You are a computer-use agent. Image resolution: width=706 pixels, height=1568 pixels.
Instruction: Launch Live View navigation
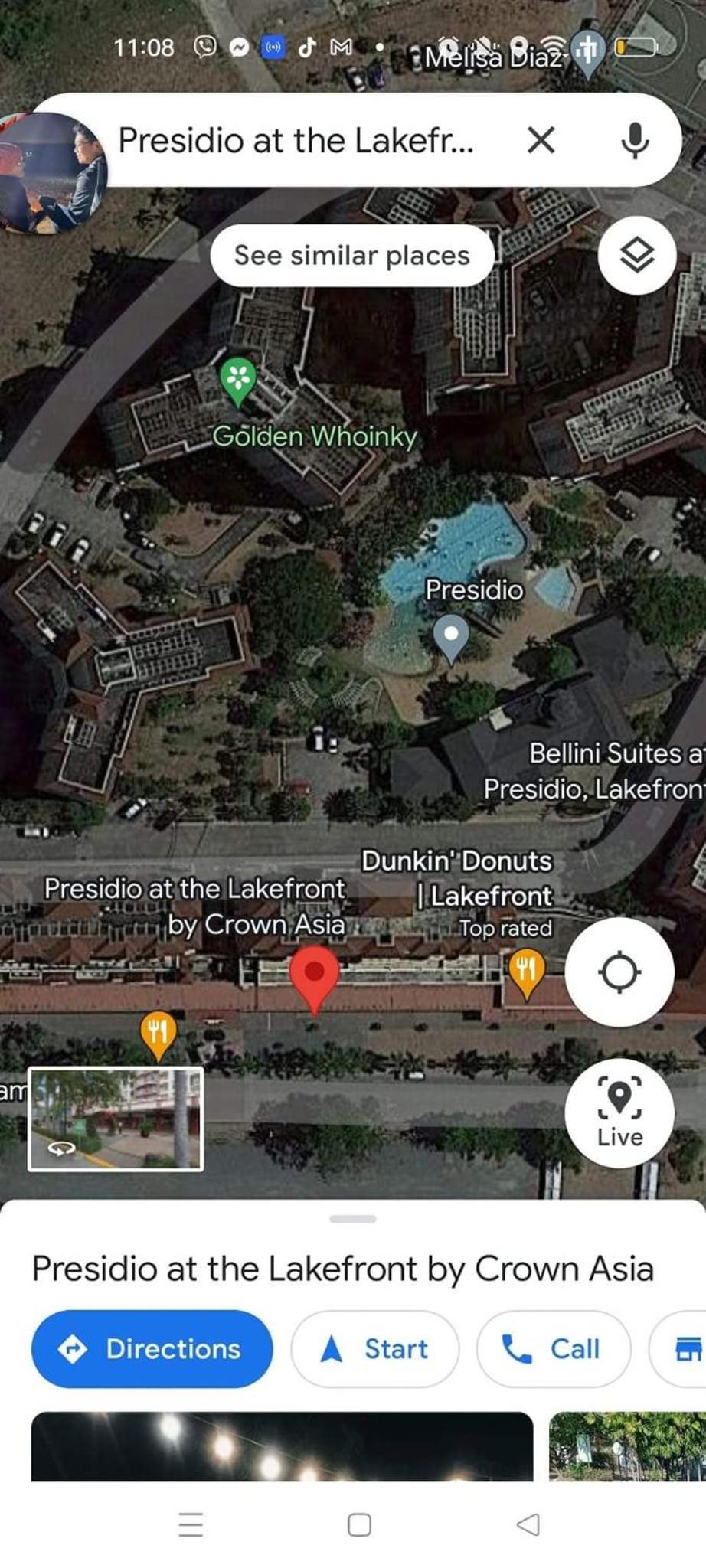tap(619, 1112)
